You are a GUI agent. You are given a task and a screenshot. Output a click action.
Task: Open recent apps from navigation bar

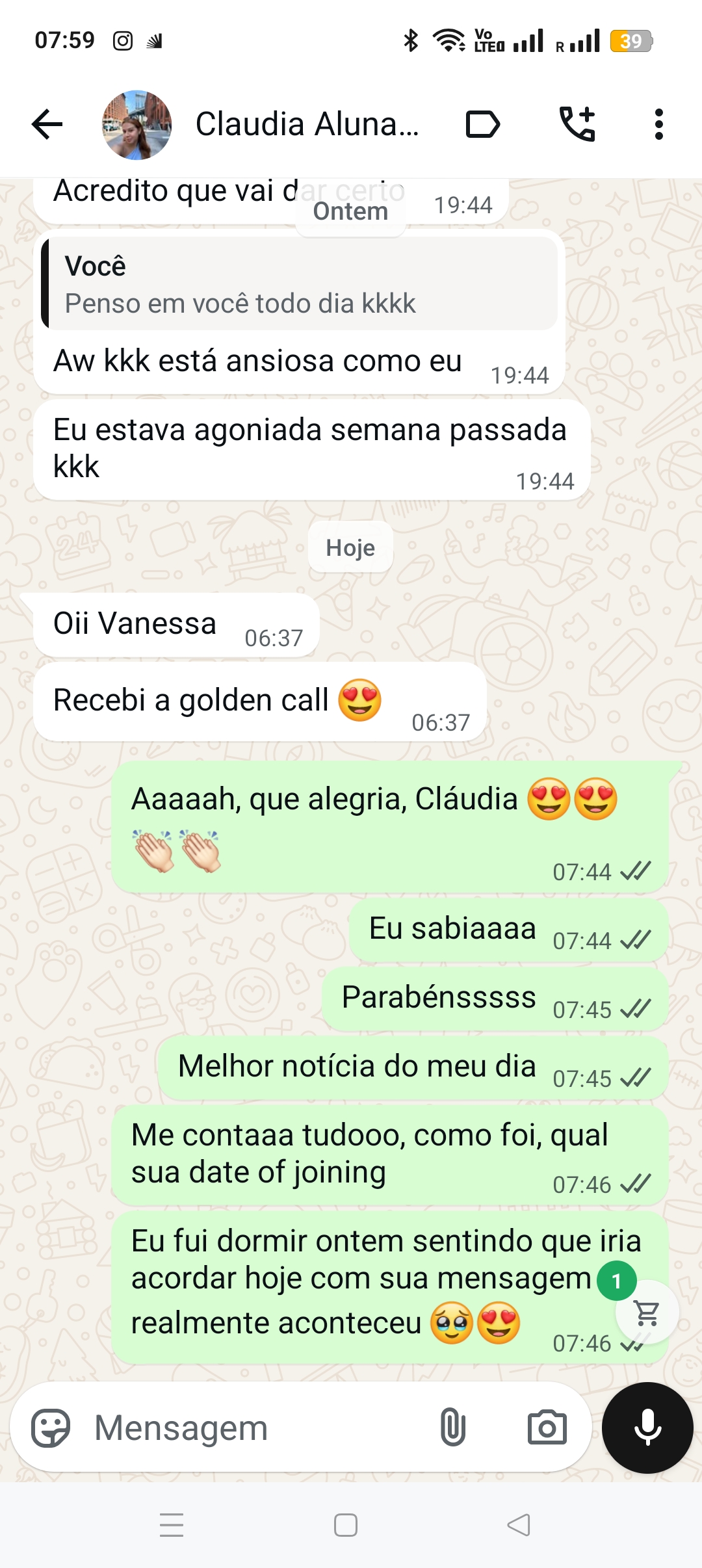172,1525
